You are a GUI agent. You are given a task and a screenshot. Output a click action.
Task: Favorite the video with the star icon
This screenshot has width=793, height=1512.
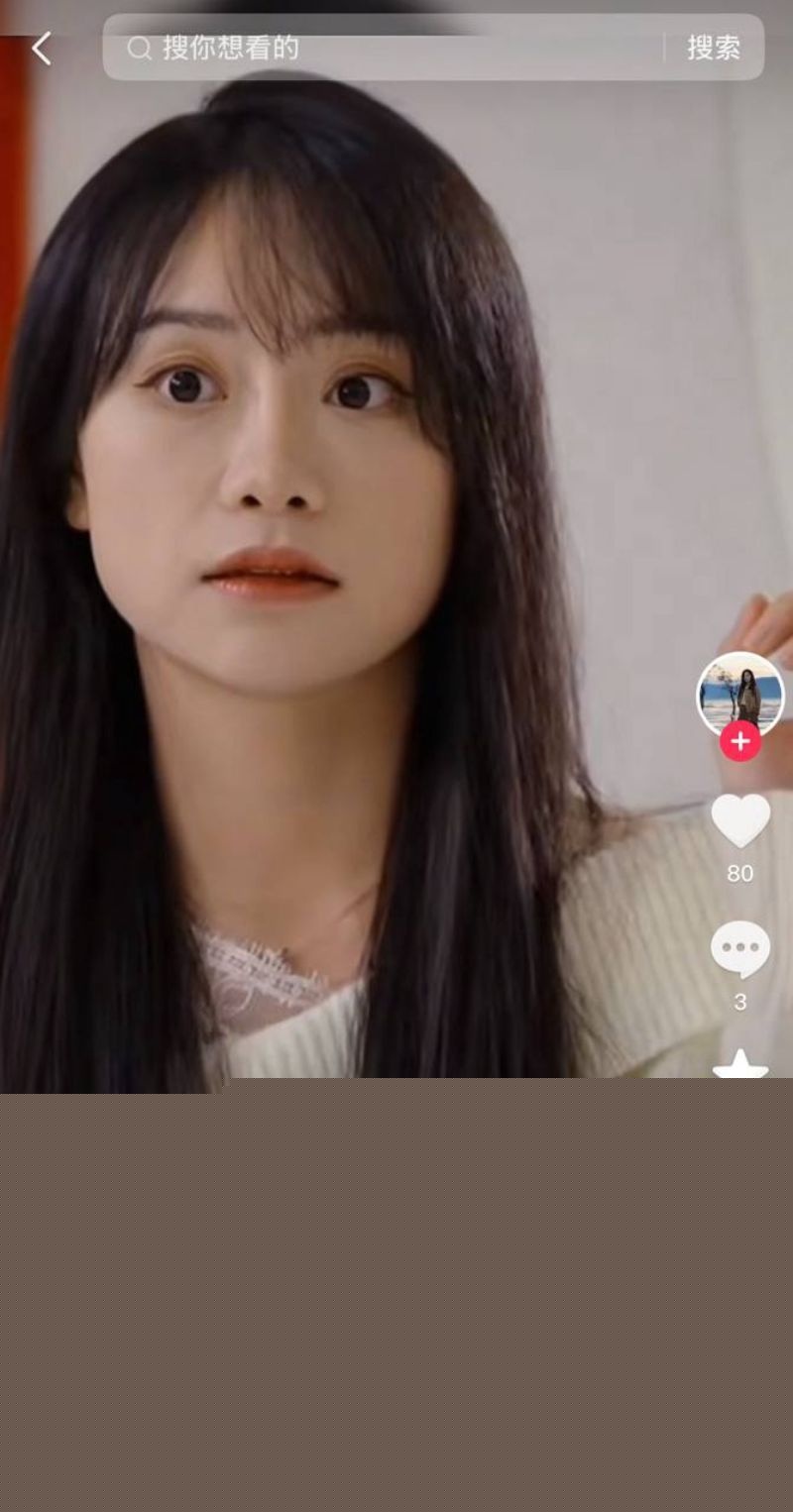click(x=740, y=1065)
